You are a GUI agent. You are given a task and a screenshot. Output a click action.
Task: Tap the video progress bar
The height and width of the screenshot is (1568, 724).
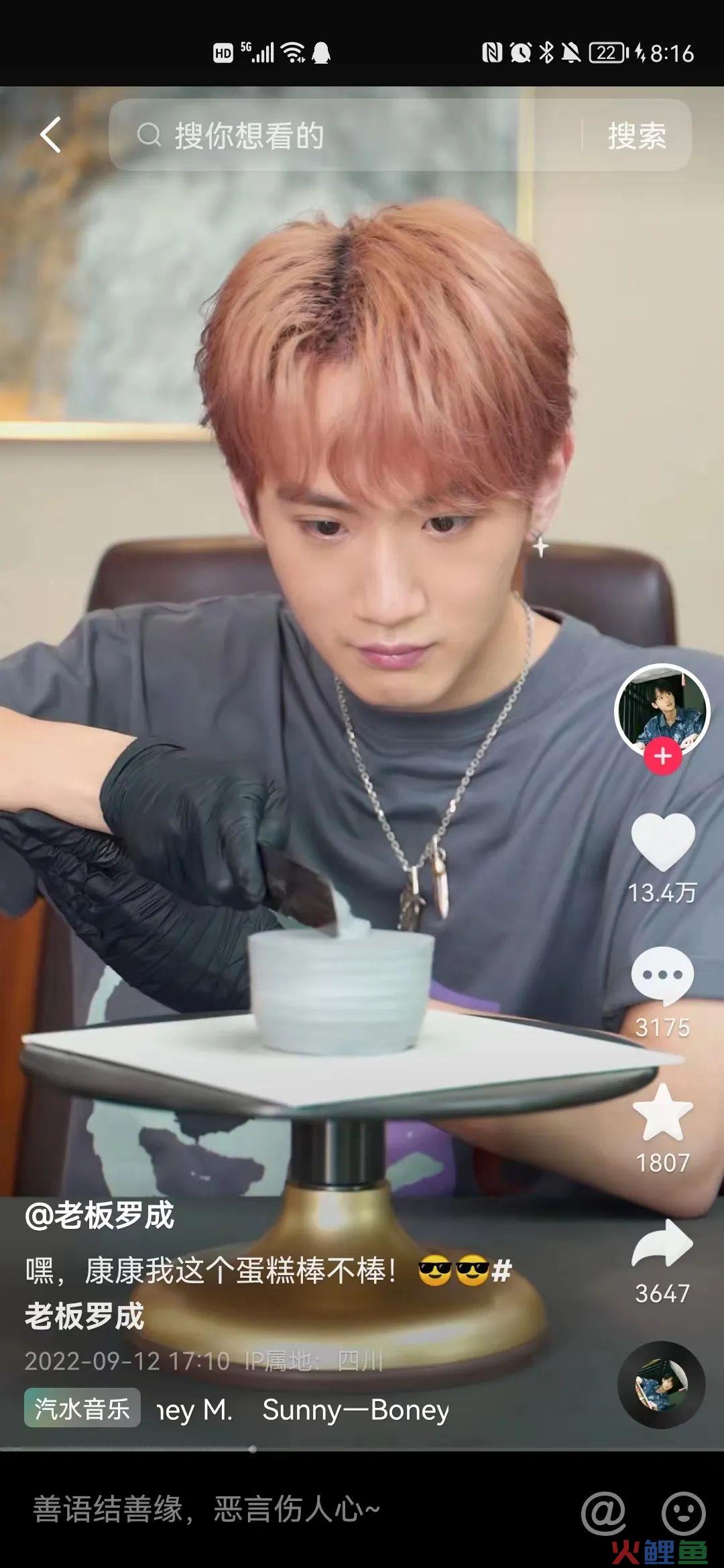click(x=362, y=1449)
